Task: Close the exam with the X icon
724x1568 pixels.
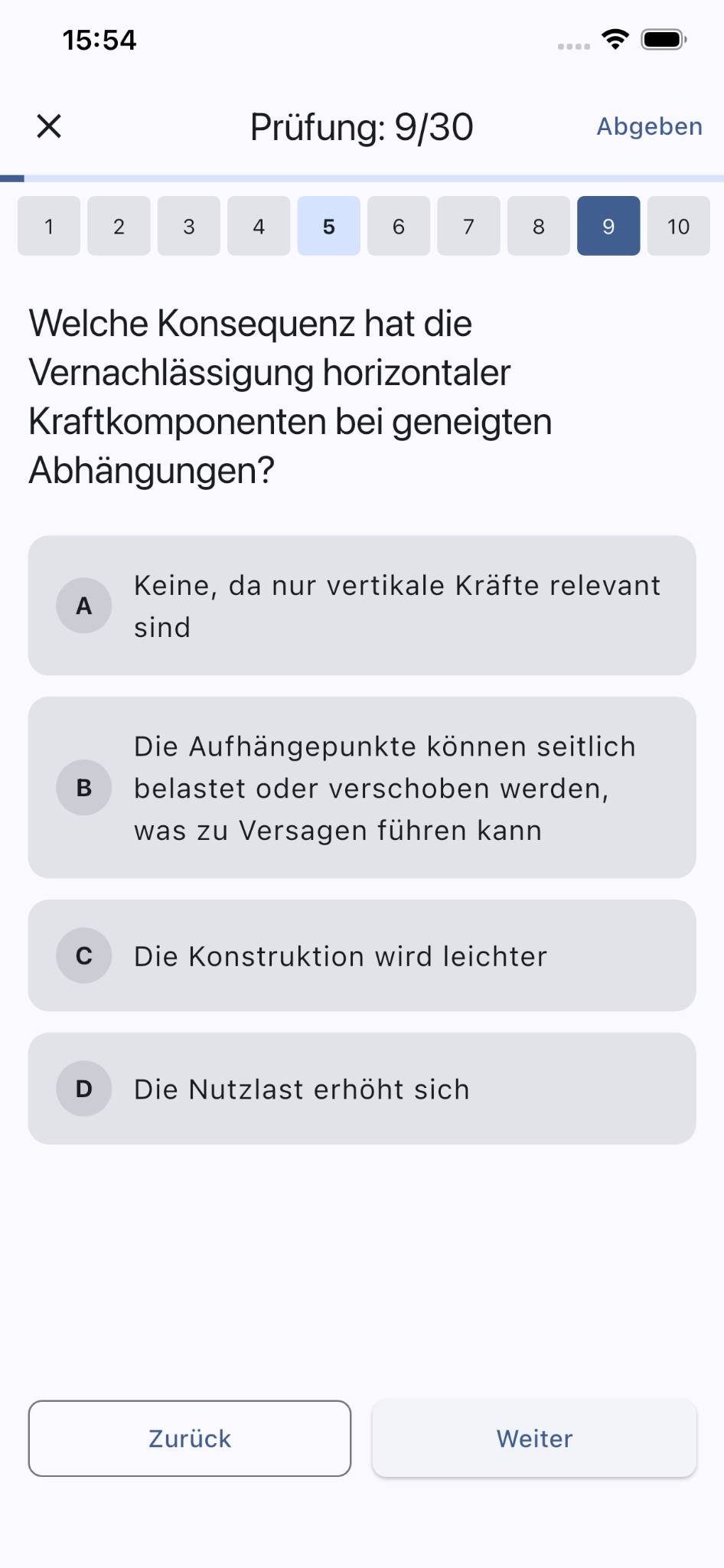Action: (x=49, y=126)
